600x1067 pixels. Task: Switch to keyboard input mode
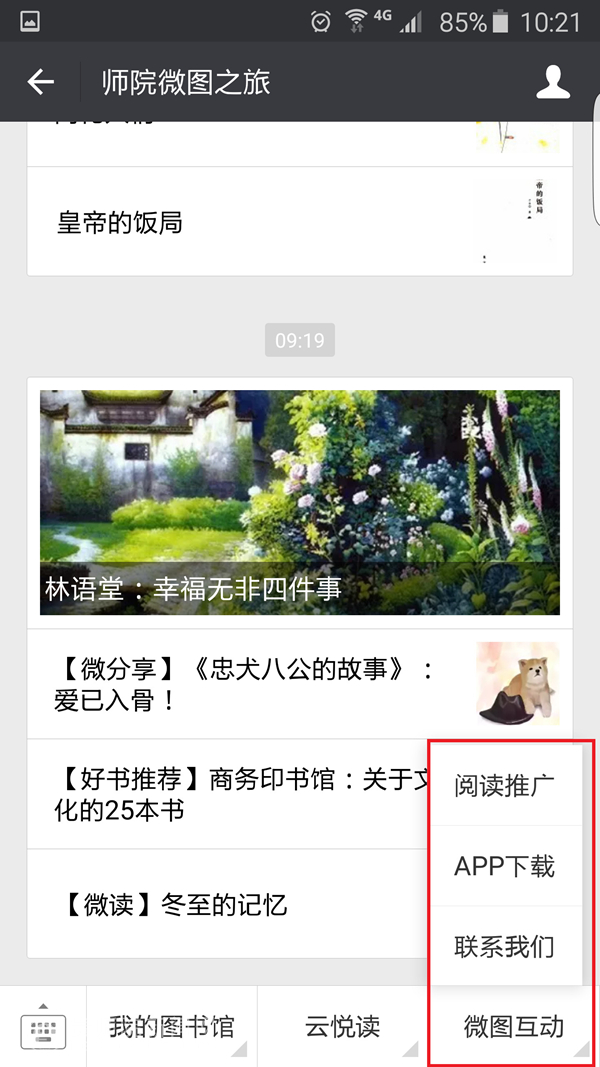coord(43,1027)
